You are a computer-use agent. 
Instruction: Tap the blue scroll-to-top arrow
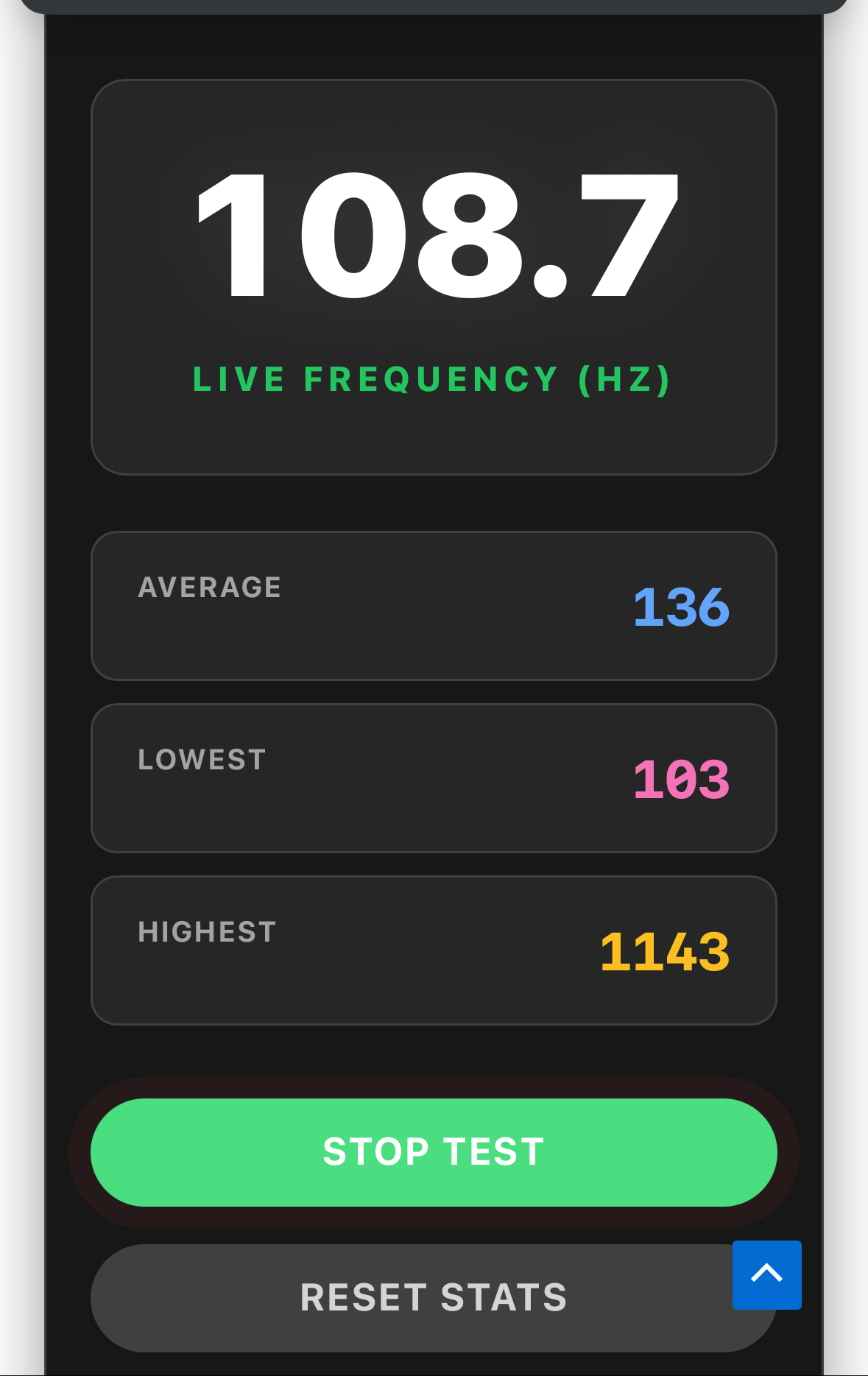tap(766, 1274)
